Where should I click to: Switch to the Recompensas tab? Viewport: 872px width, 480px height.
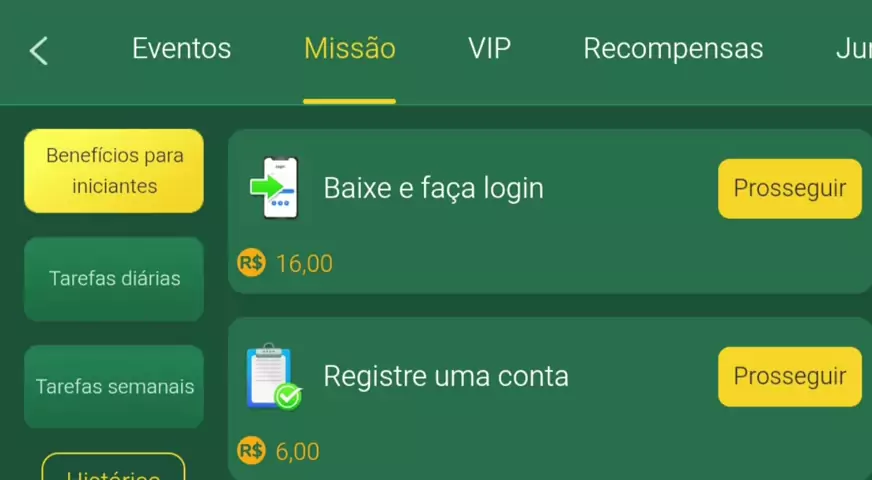[673, 48]
